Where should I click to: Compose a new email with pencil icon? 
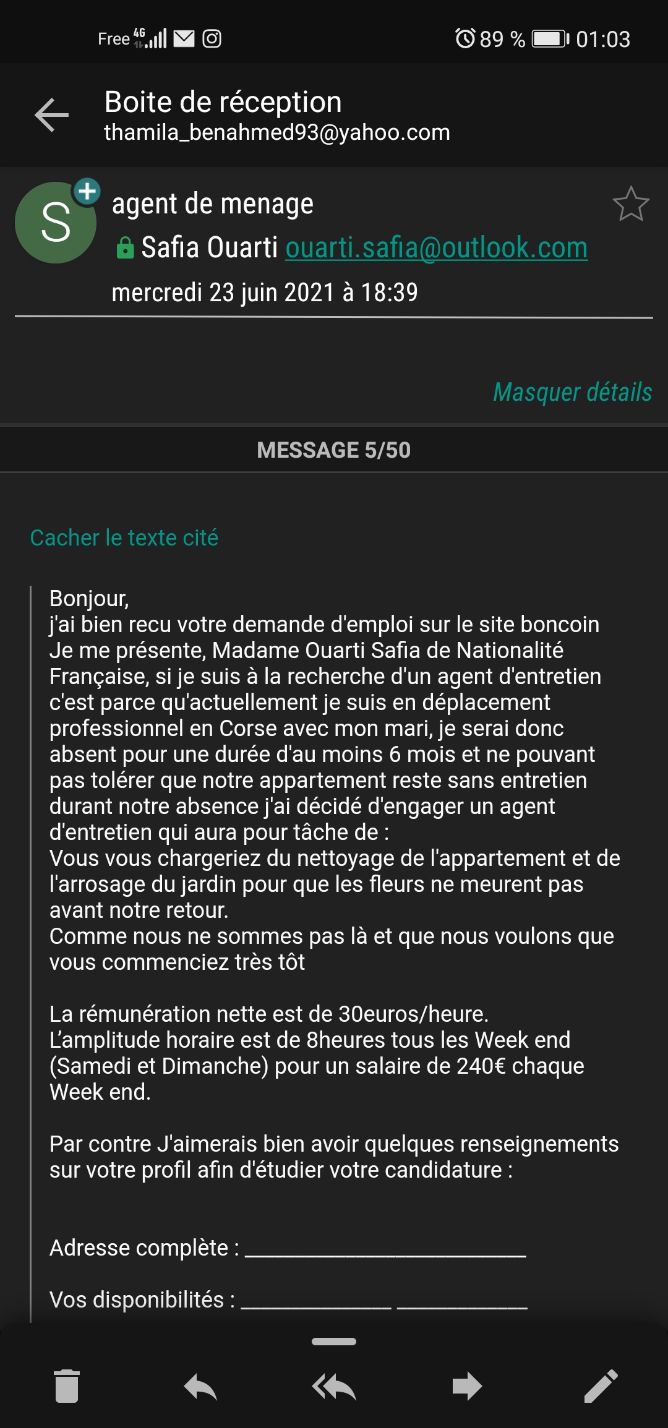(601, 1386)
